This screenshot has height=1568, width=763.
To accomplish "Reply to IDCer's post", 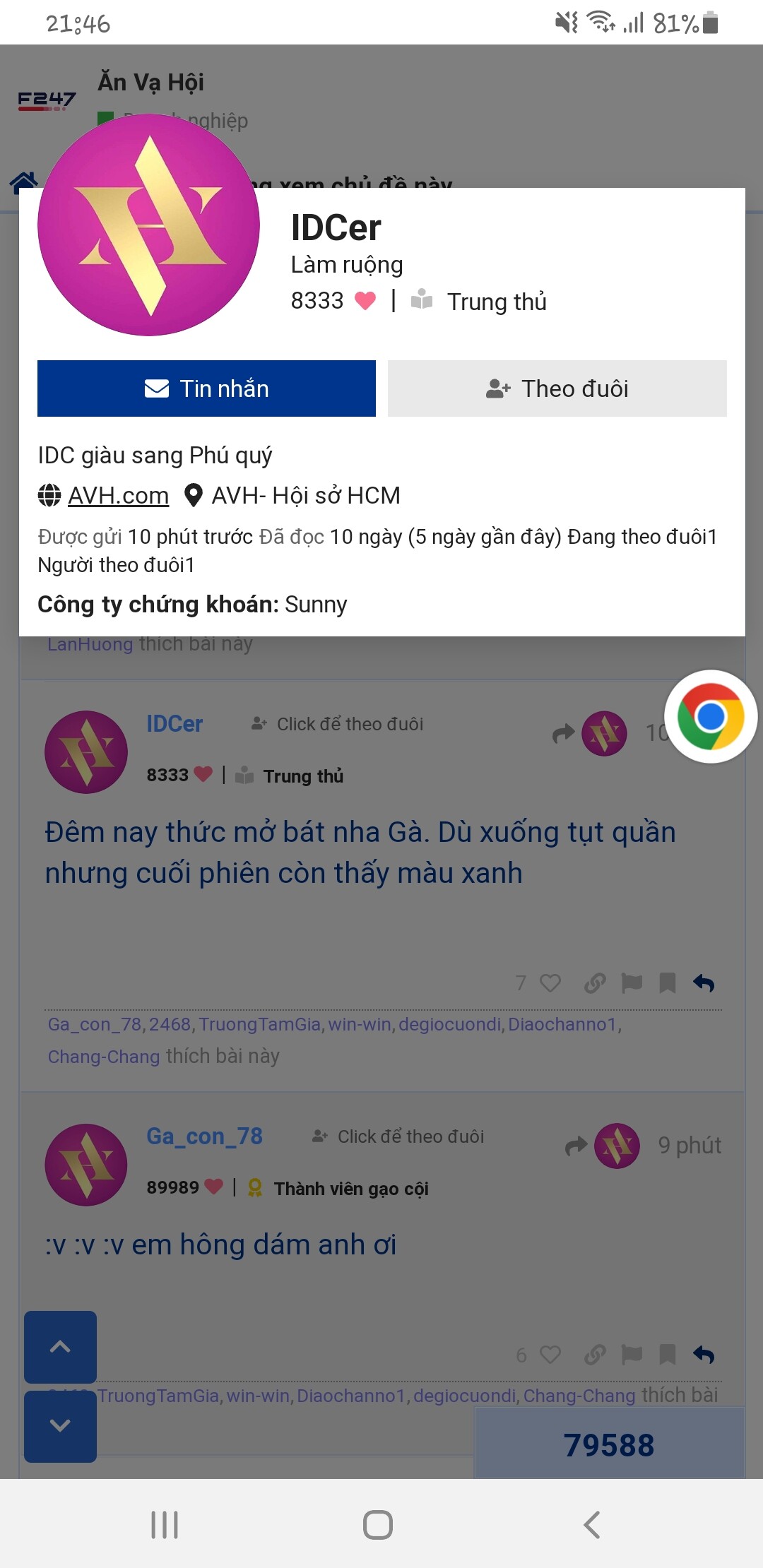I will tap(704, 983).
